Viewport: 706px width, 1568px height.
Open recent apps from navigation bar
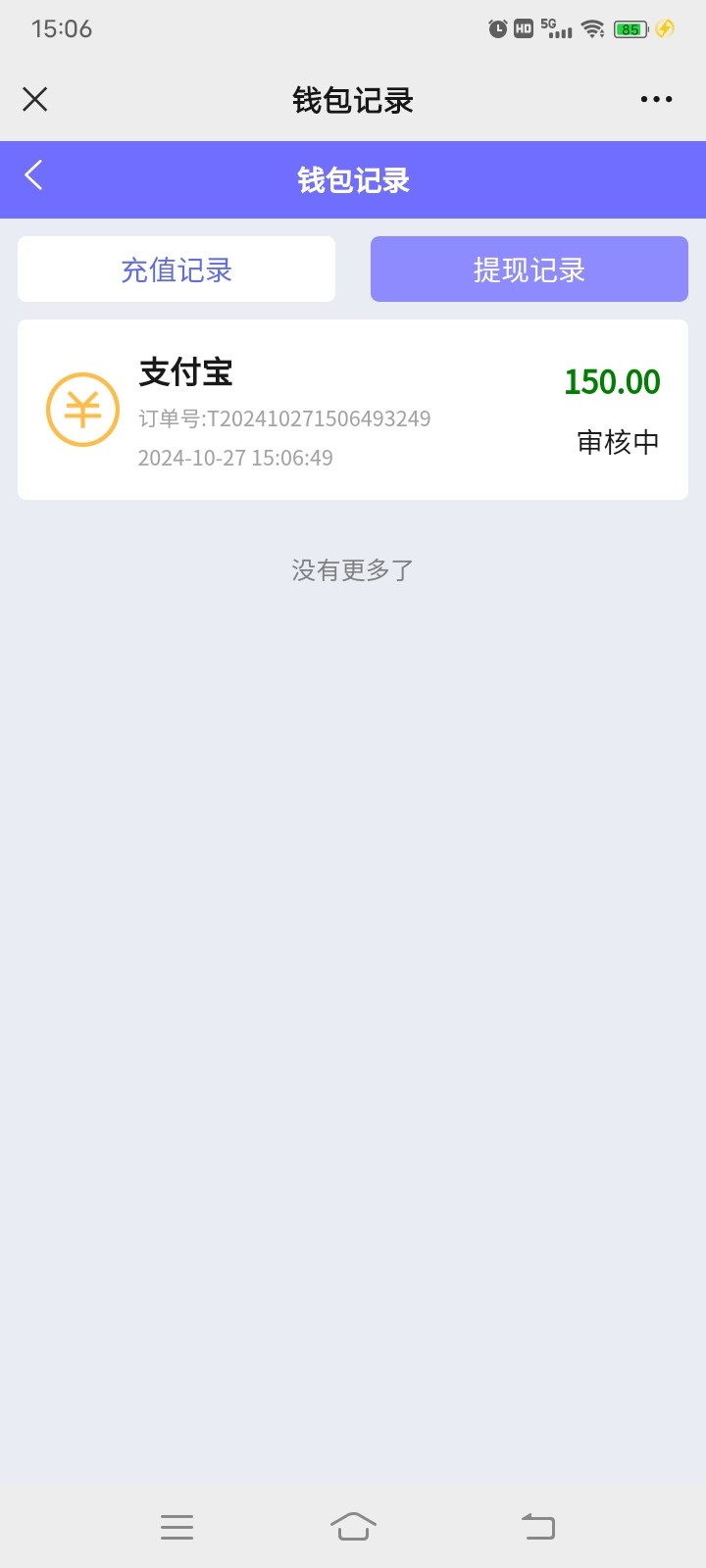click(176, 1527)
